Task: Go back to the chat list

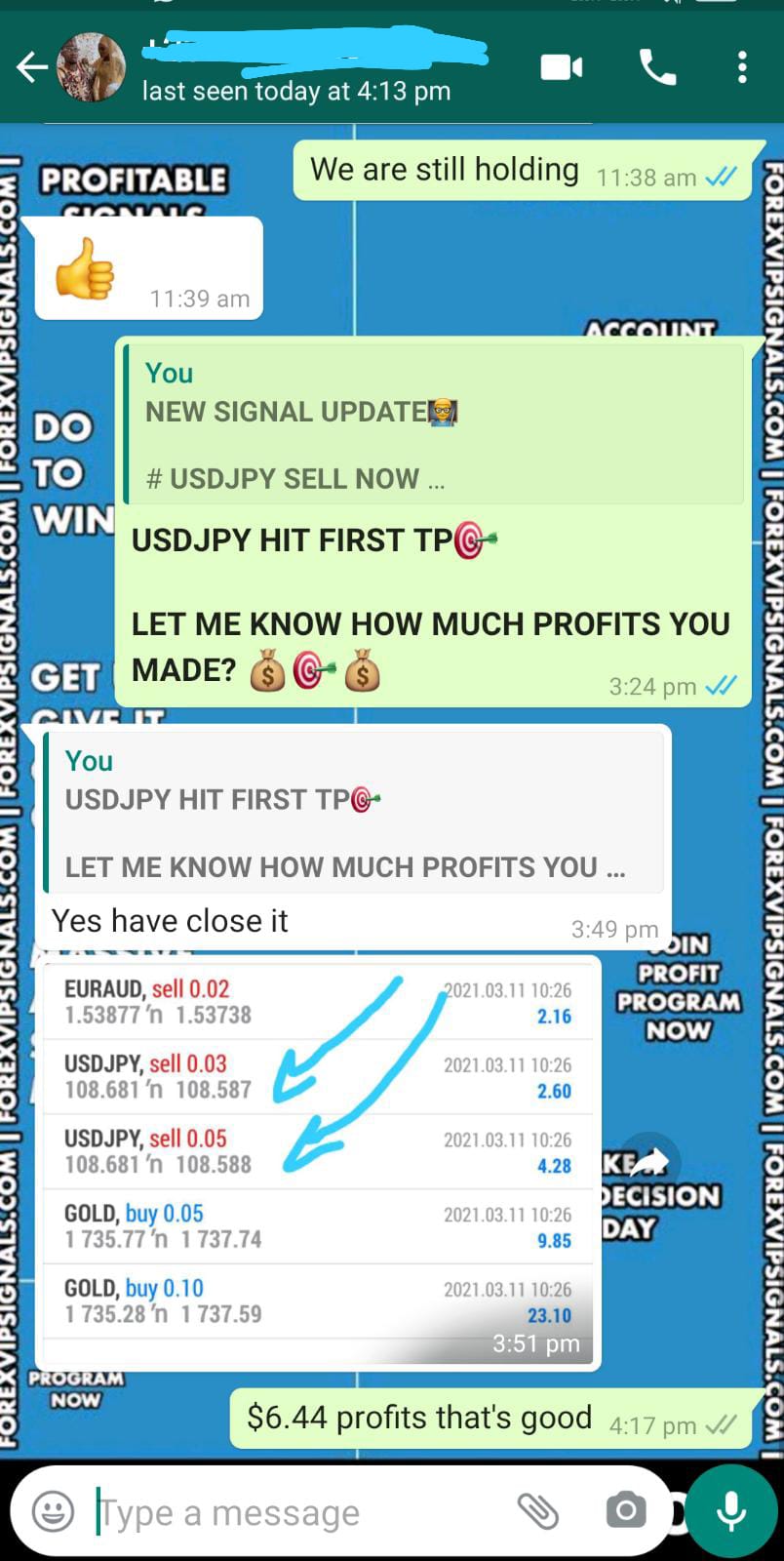Action: pyautogui.click(x=31, y=67)
